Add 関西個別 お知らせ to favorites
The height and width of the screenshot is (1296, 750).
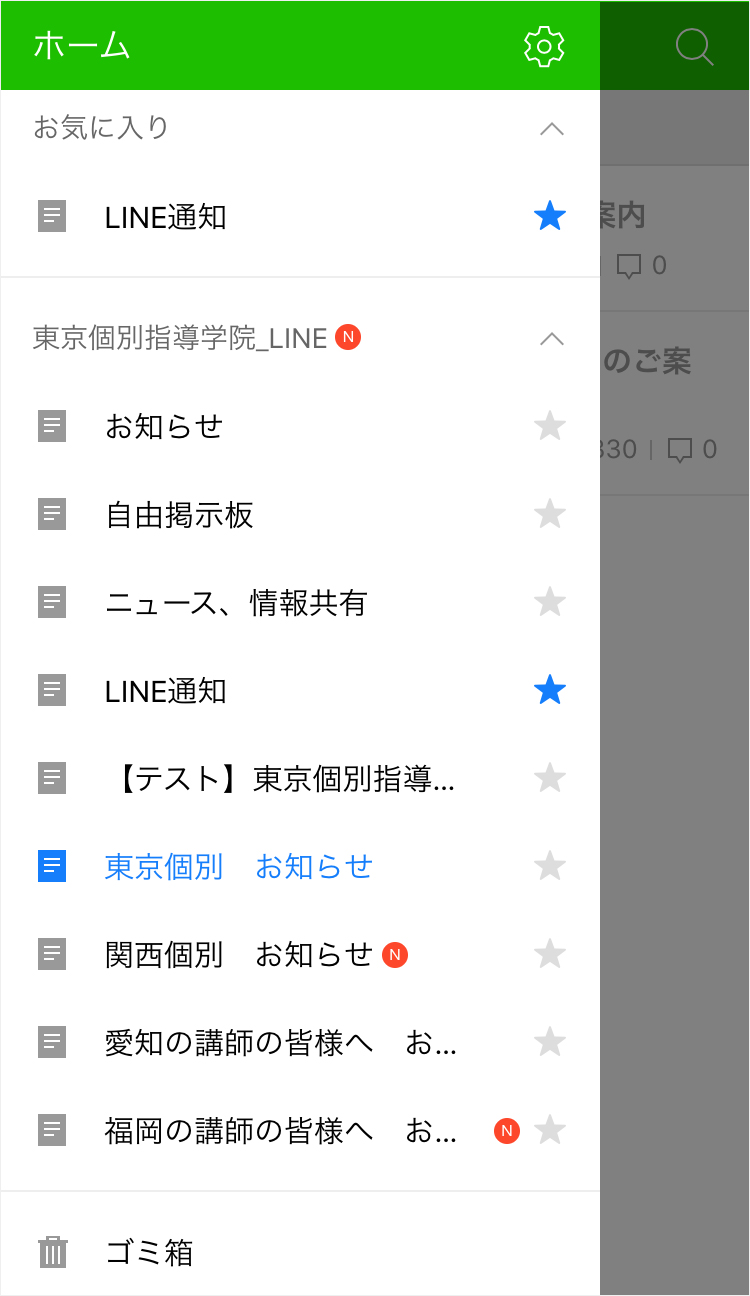coord(550,954)
